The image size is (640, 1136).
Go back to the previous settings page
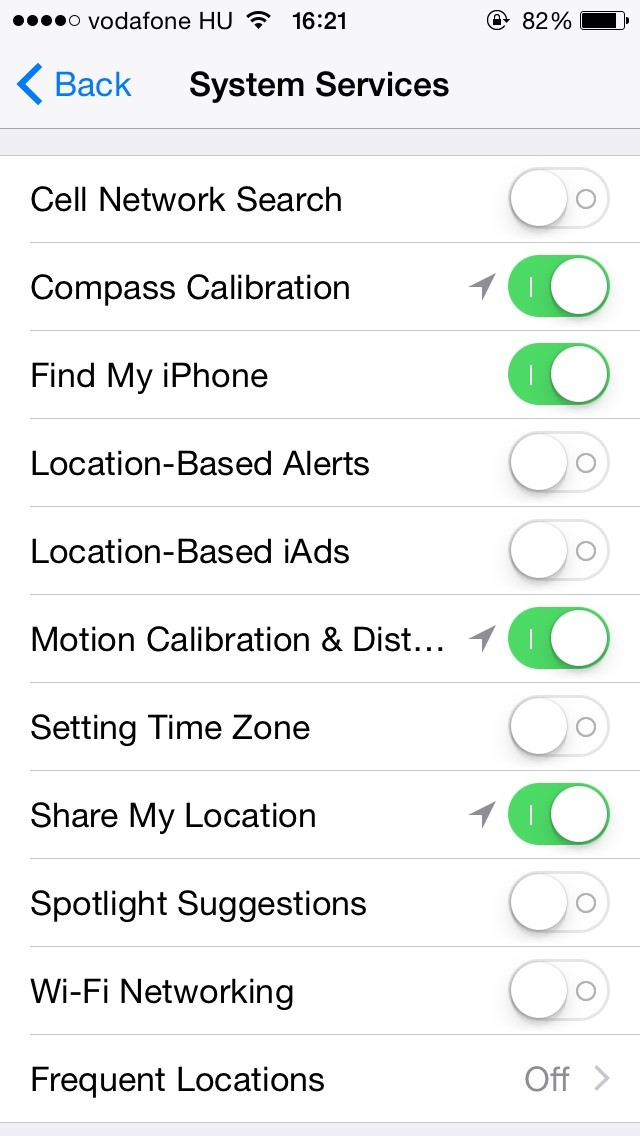click(75, 85)
